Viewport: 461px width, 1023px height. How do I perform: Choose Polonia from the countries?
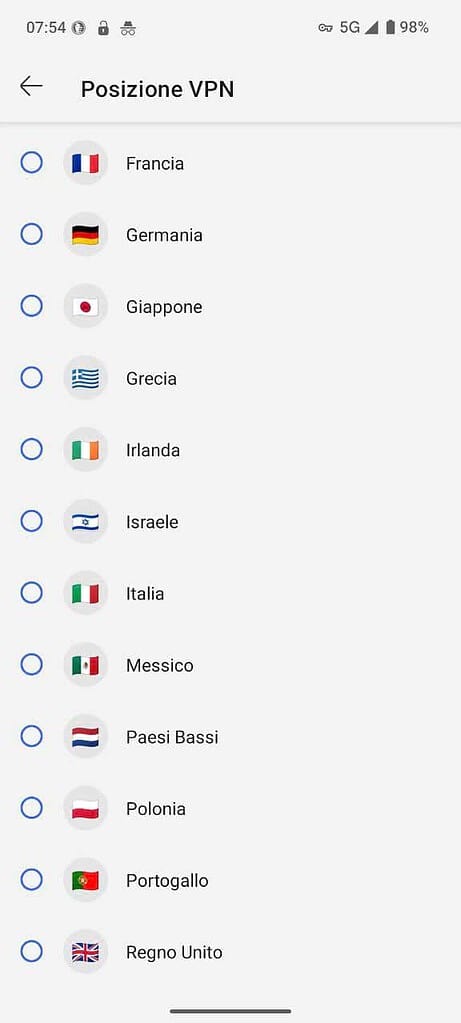click(x=31, y=808)
